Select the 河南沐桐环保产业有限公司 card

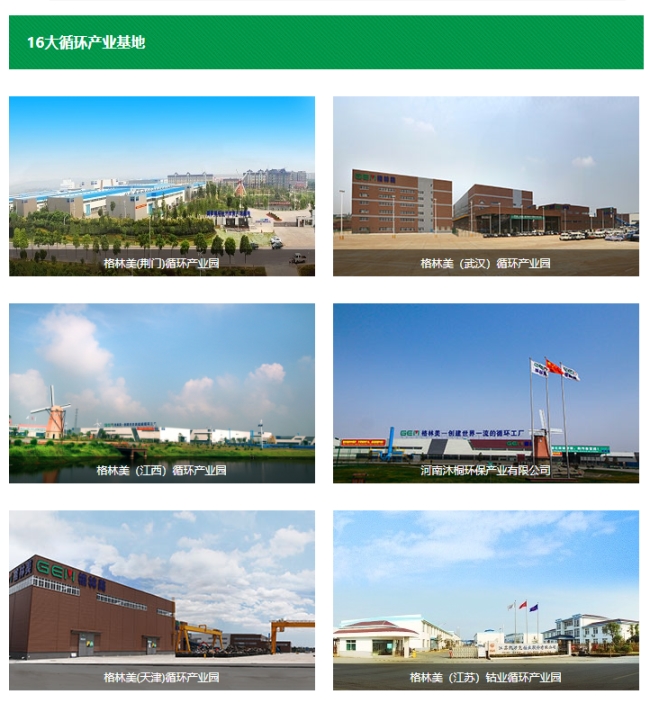(x=485, y=393)
